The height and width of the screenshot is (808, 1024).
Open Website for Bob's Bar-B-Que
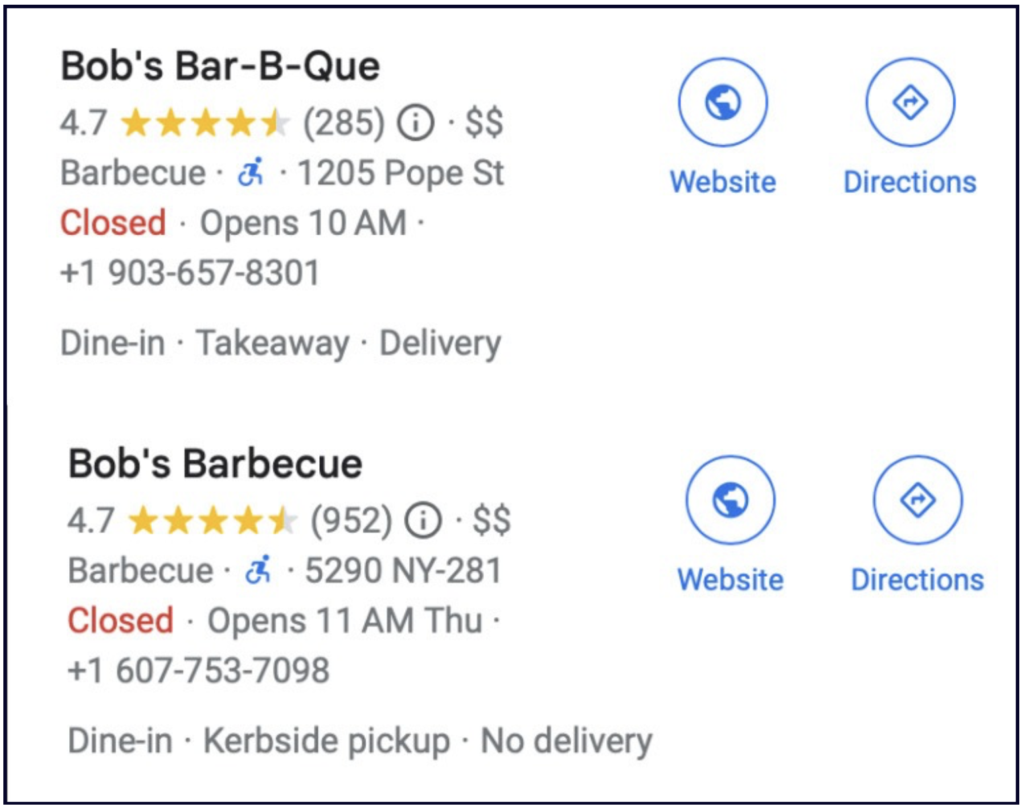[722, 103]
